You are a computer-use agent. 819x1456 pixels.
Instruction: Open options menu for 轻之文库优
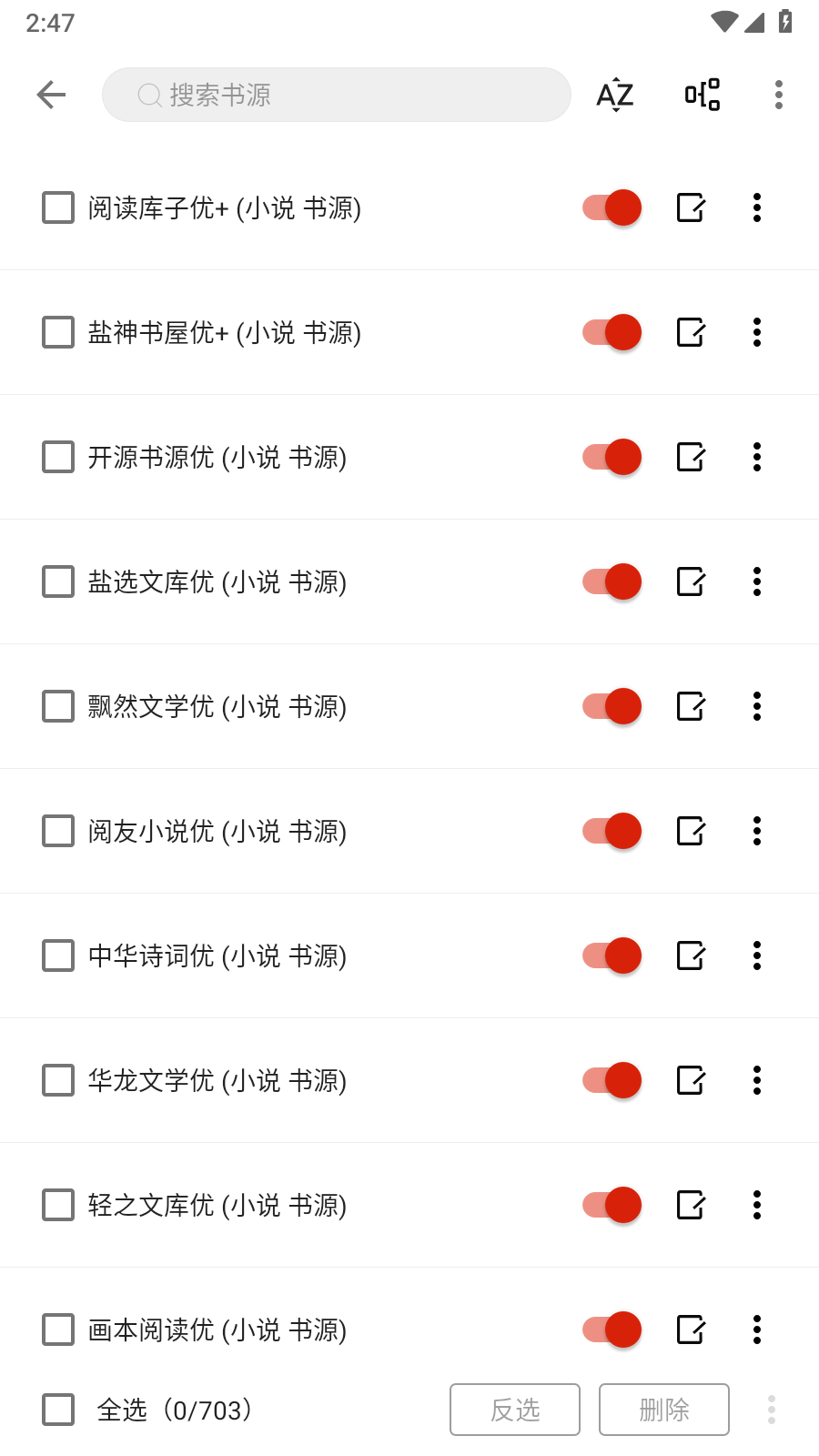[x=756, y=1205]
